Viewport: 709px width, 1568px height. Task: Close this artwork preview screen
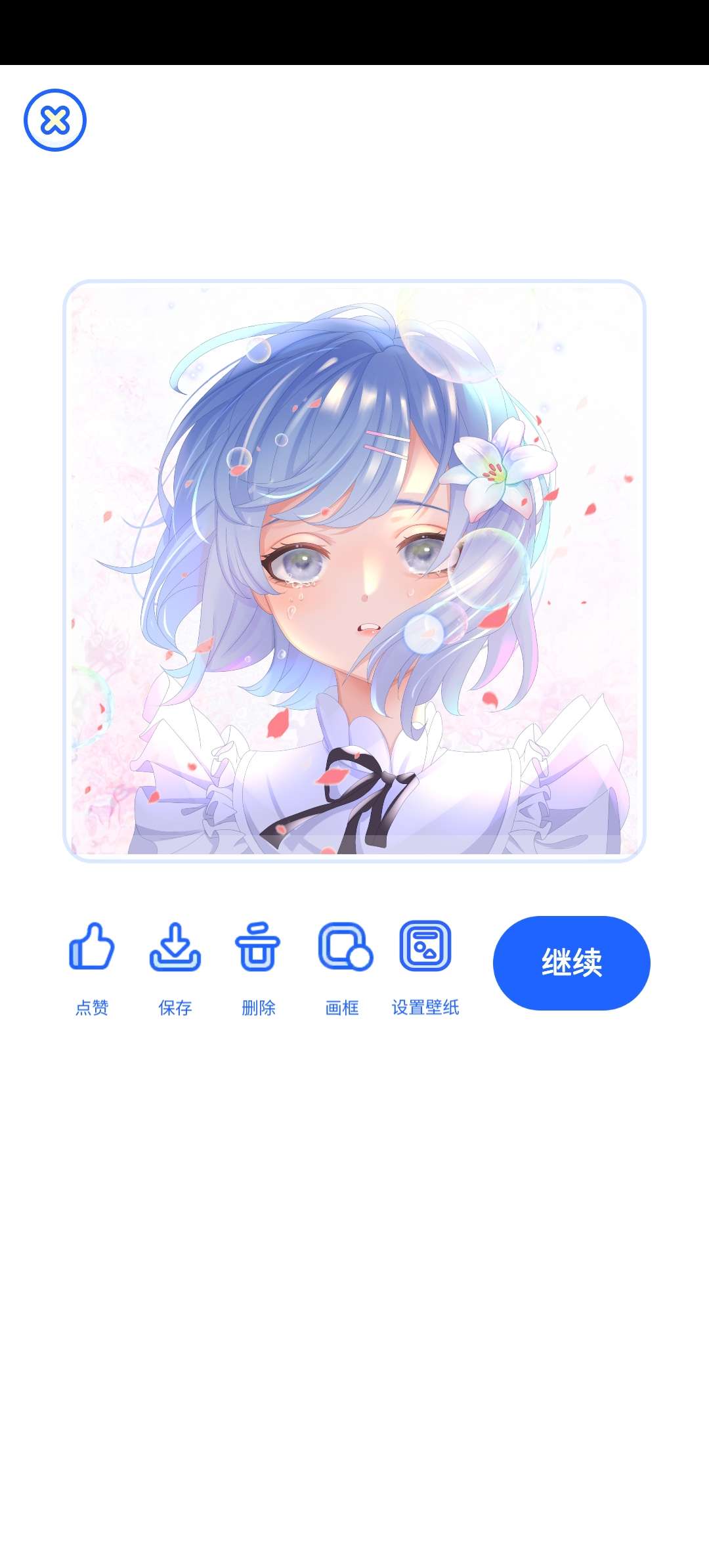[x=55, y=120]
